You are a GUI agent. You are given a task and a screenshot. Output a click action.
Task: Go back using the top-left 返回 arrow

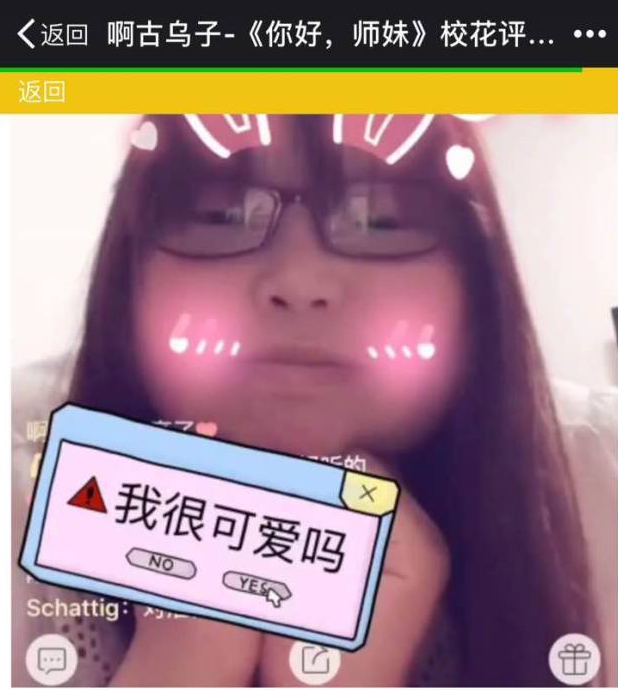tap(50, 35)
